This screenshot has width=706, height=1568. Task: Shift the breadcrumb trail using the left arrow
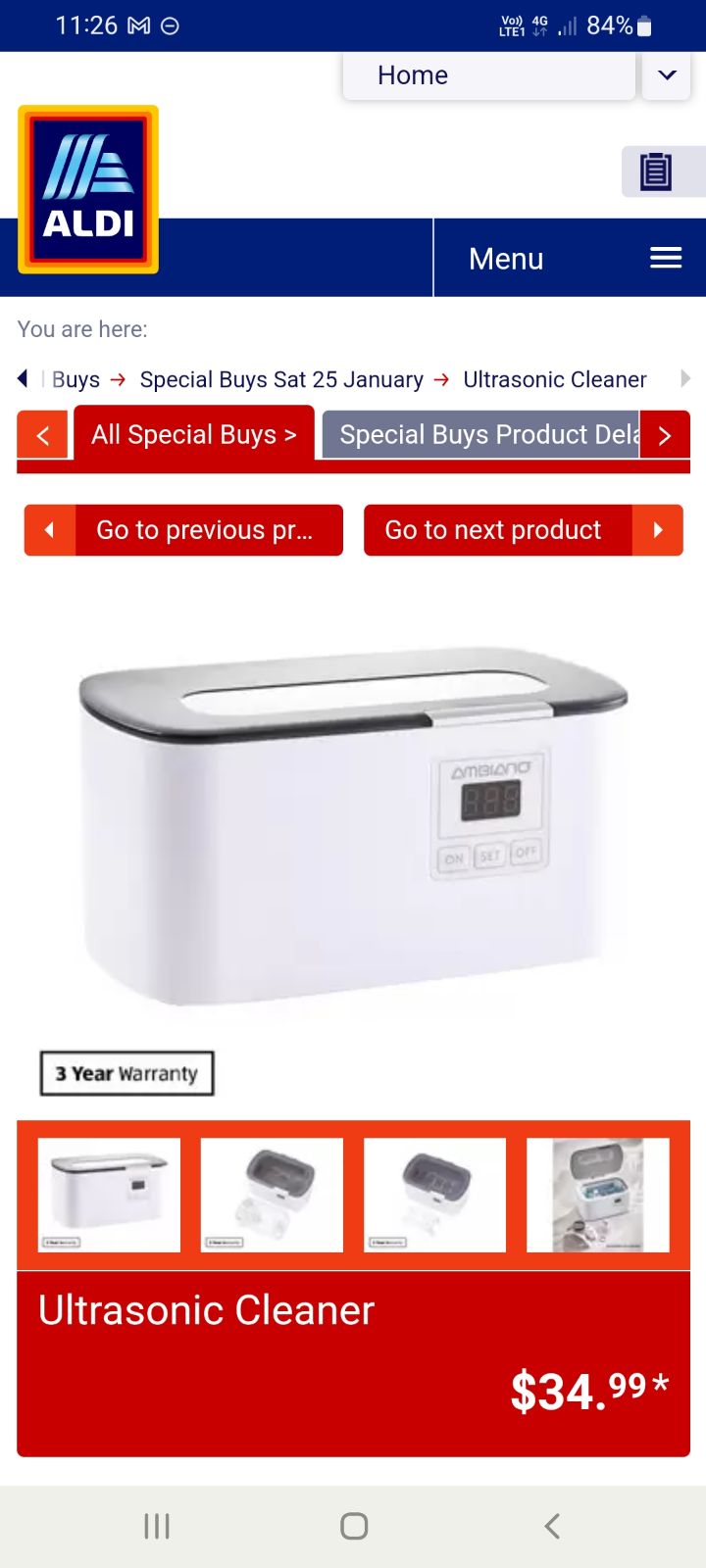coord(23,378)
